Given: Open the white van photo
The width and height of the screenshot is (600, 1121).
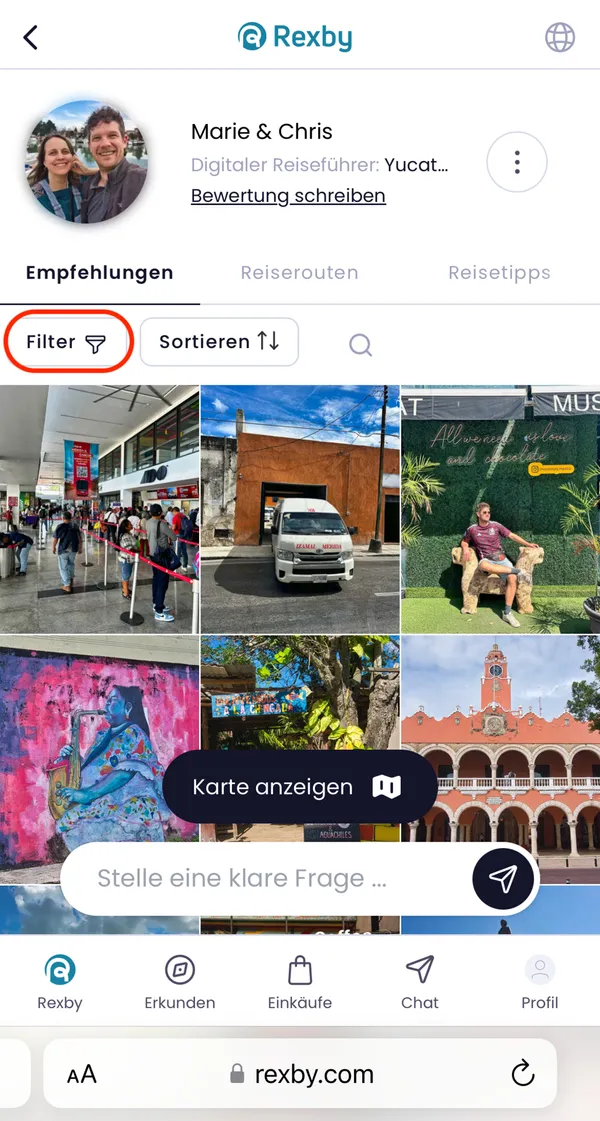Looking at the screenshot, I should pyautogui.click(x=300, y=510).
